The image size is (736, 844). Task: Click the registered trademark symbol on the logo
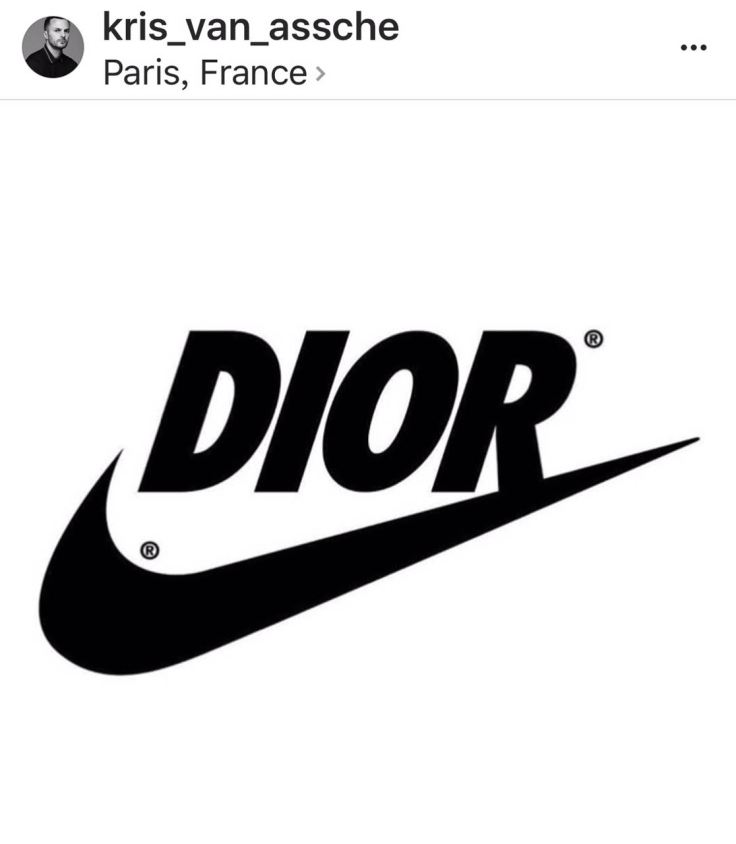point(594,339)
